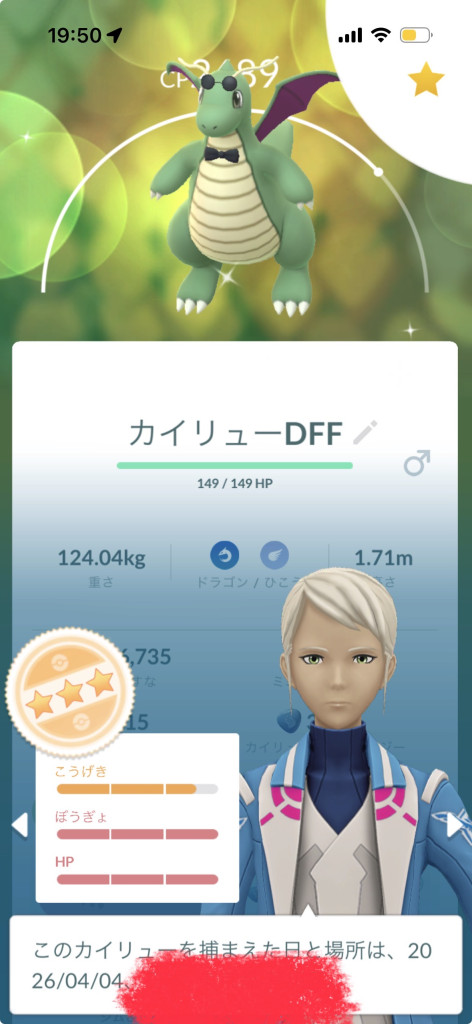This screenshot has height=1024, width=472.
Task: Go to the previous Pokémon with left arrow
Action: click(20, 825)
